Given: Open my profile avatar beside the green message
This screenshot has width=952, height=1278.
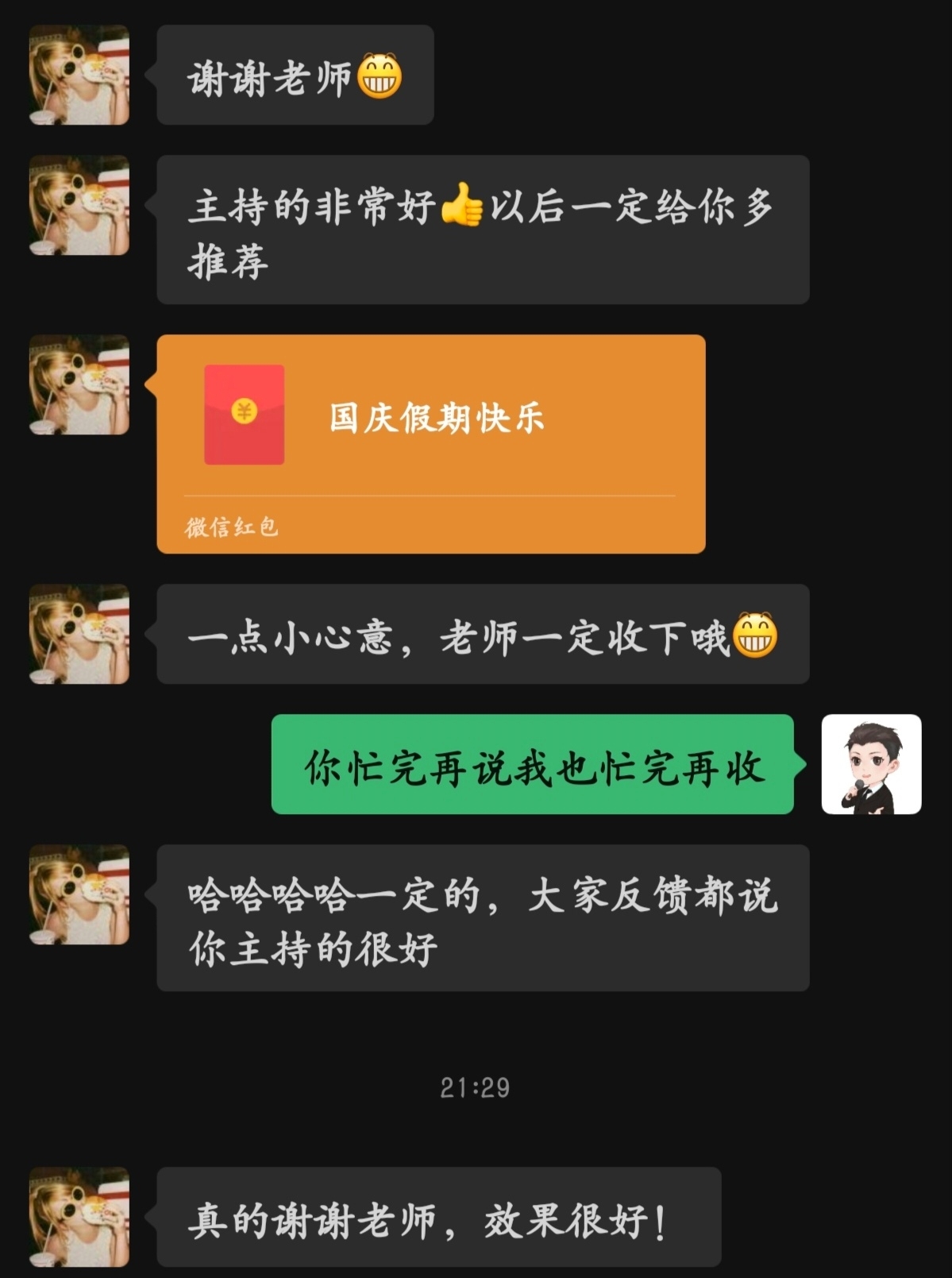Looking at the screenshot, I should tap(871, 764).
